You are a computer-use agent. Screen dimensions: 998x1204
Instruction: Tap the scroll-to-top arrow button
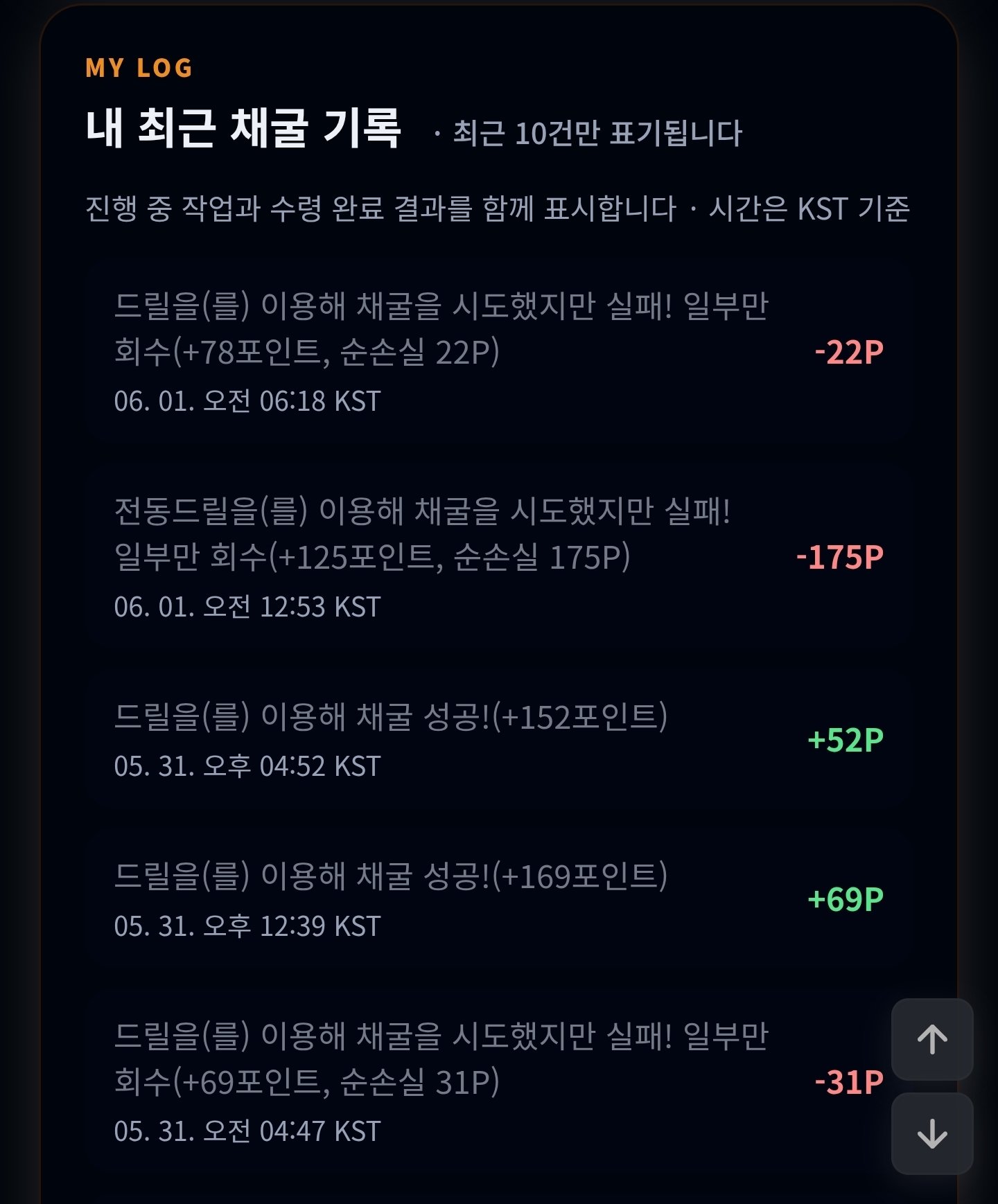tap(932, 1039)
